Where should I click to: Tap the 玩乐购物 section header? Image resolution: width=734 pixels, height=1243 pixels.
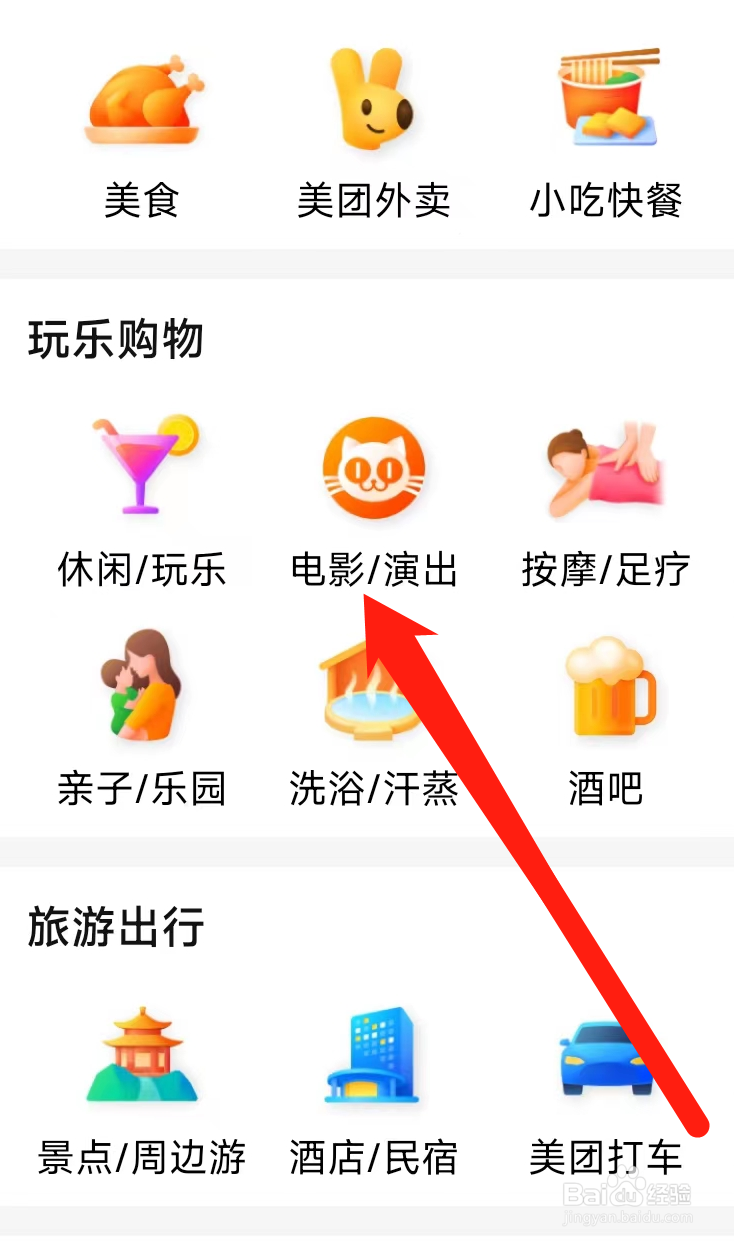[113, 339]
